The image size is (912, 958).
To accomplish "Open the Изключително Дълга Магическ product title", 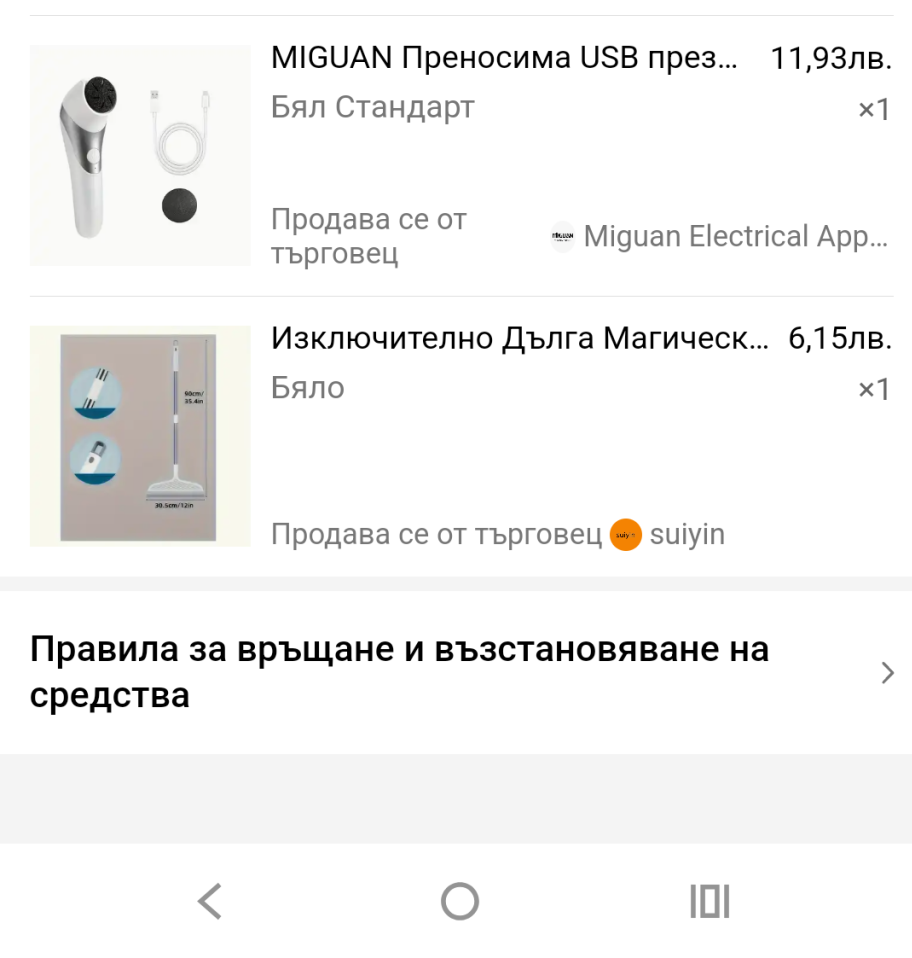I will click(520, 339).
